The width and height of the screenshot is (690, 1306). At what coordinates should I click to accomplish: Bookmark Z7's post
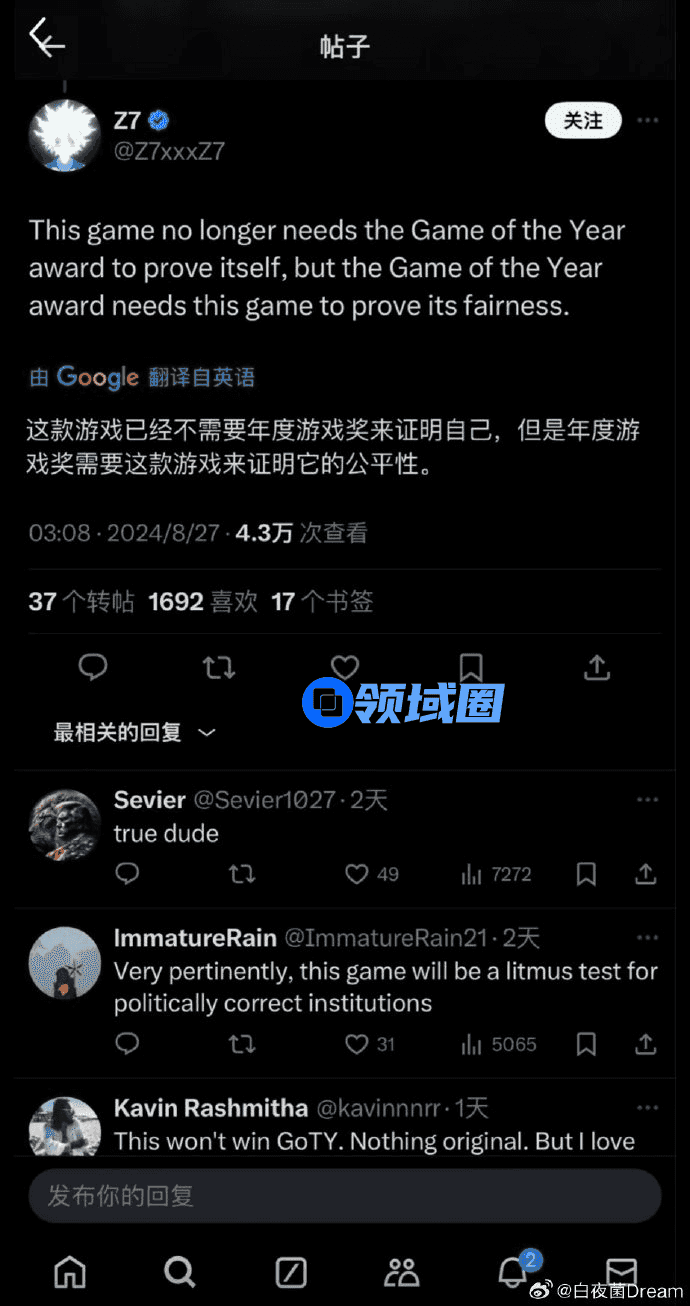471,667
